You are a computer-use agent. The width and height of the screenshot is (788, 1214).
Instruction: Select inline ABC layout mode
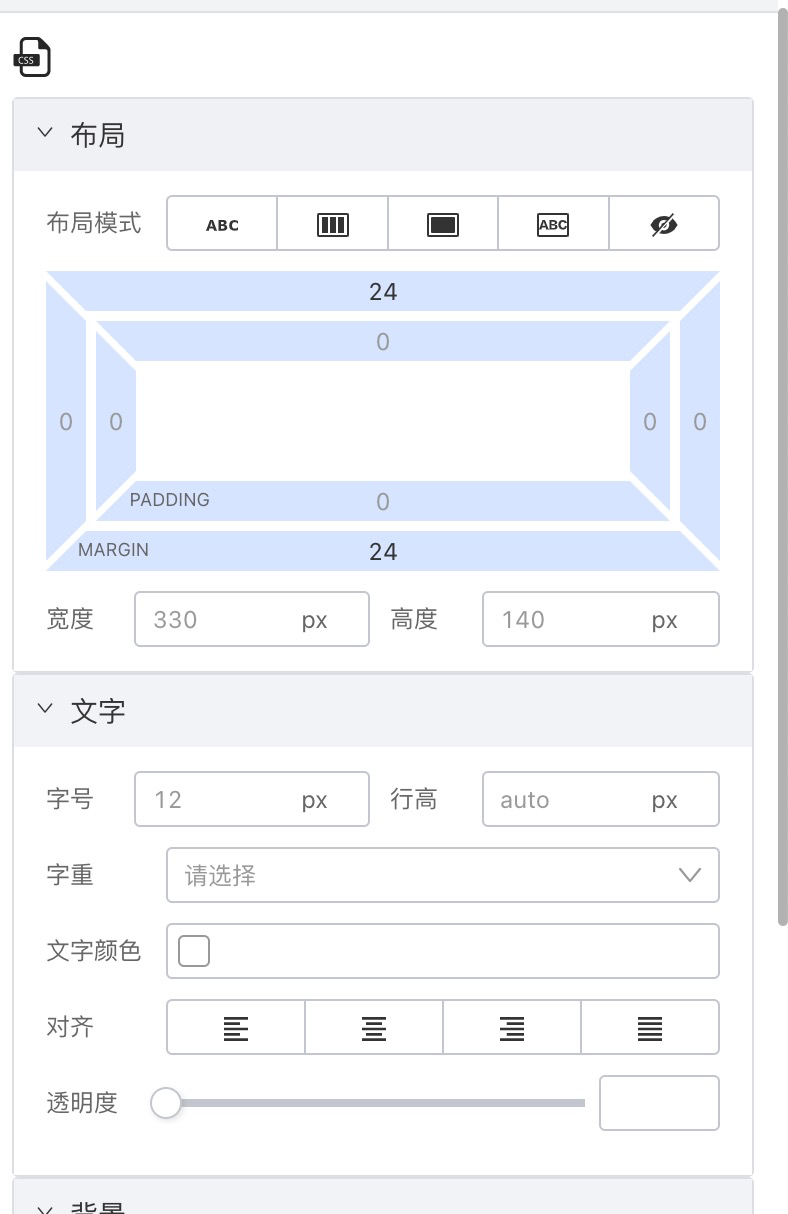click(x=222, y=224)
